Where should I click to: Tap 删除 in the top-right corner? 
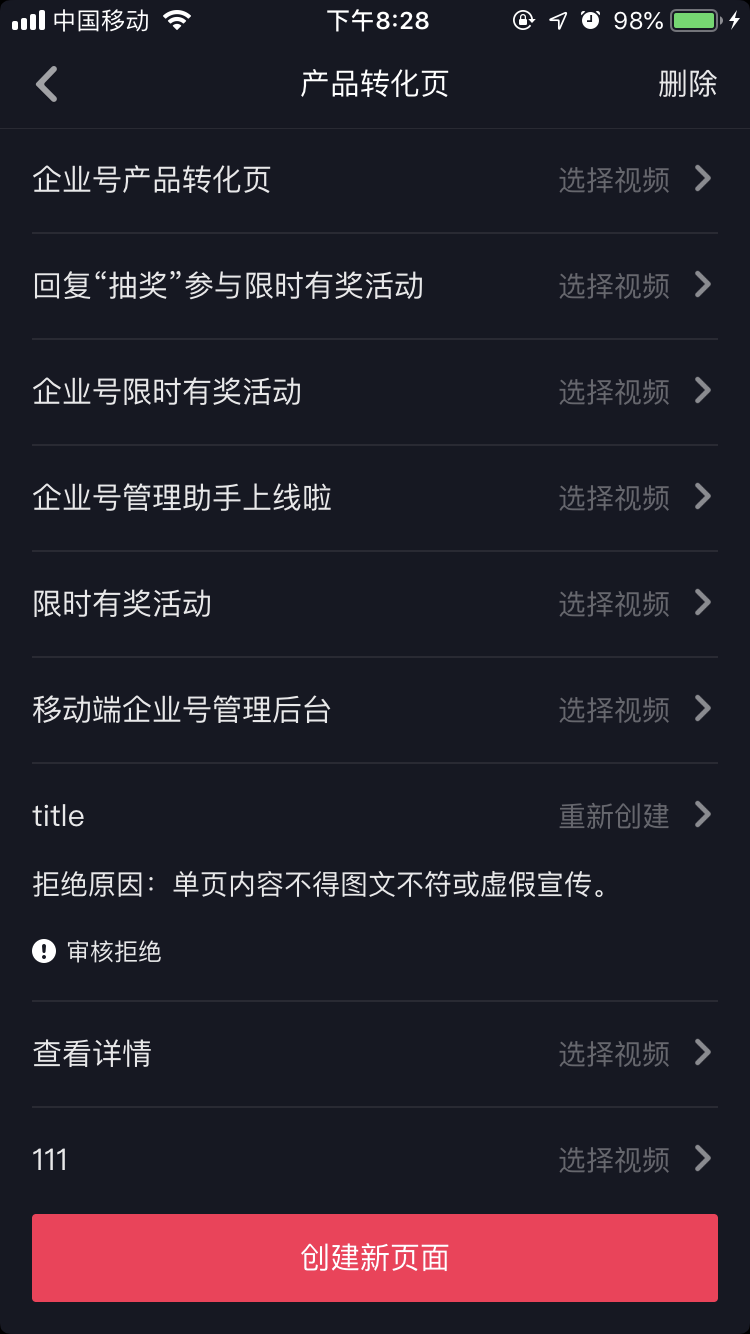point(687,84)
